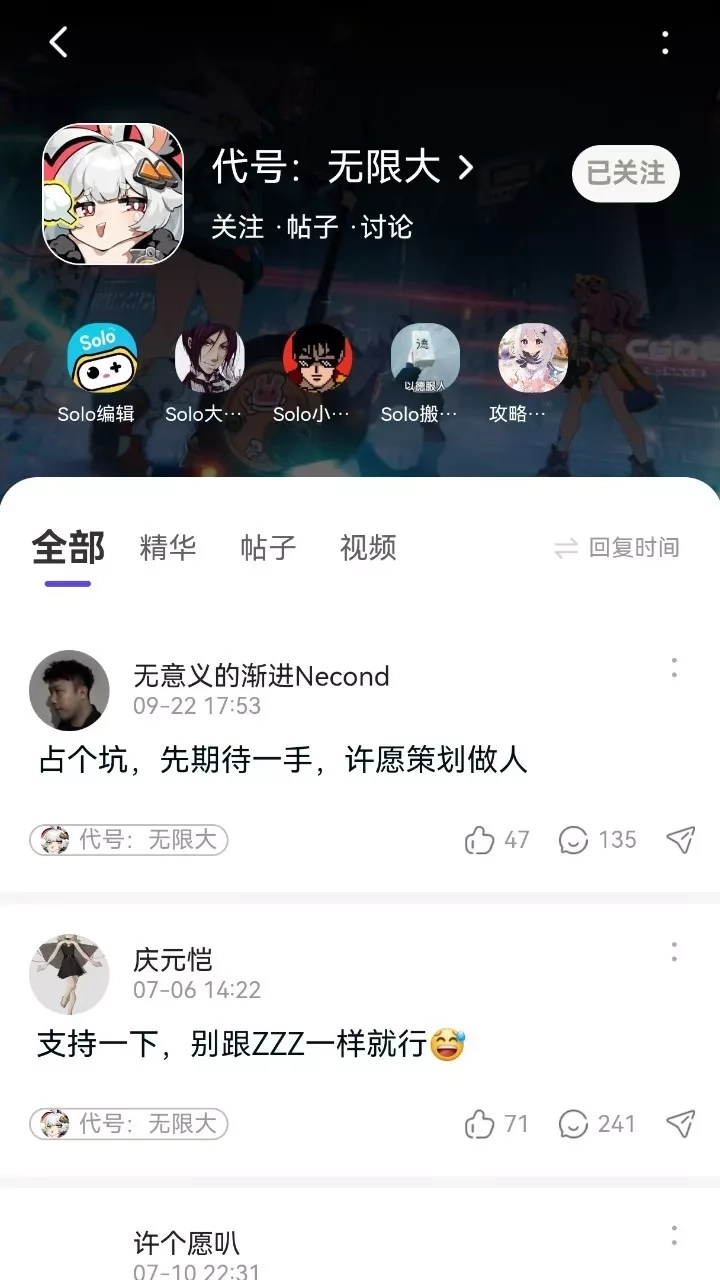Open more options on 无意义的渐进Necond's post
Viewport: 720px width, 1280px height.
pyautogui.click(x=674, y=668)
